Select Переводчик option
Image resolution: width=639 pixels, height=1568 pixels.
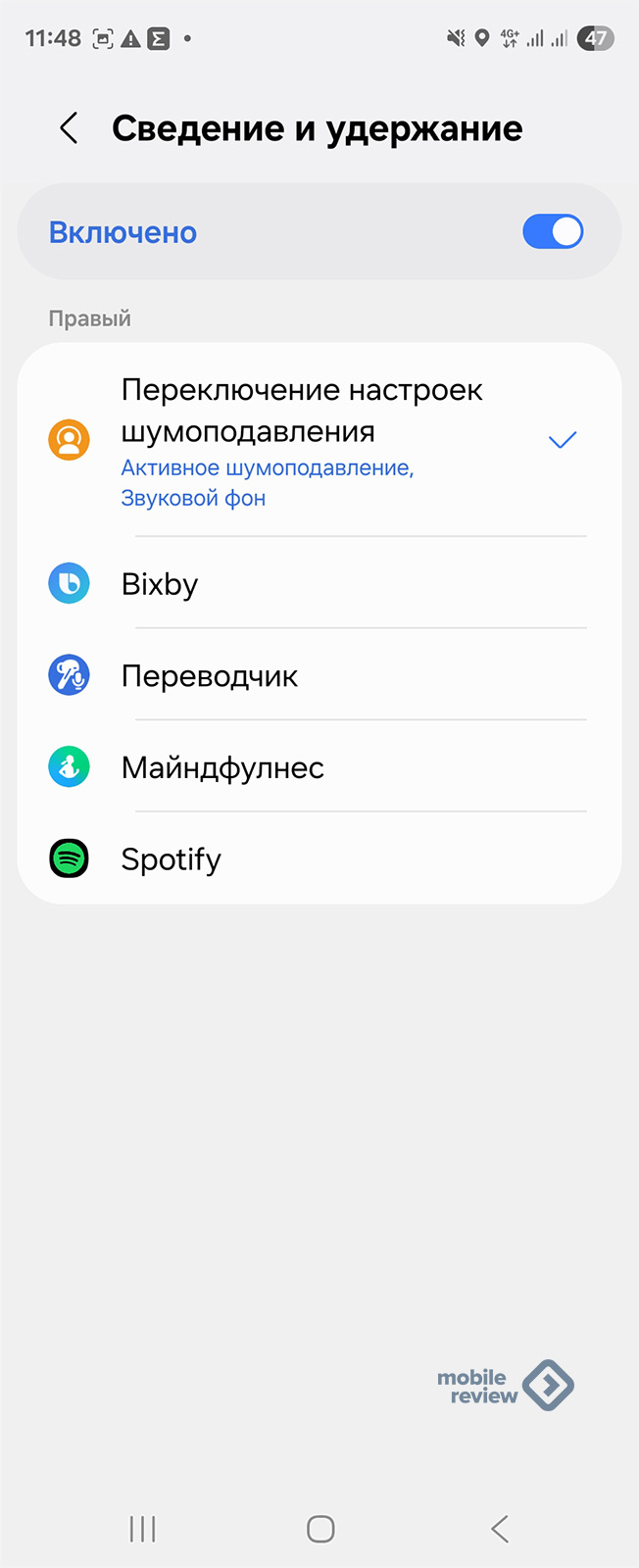[209, 676]
